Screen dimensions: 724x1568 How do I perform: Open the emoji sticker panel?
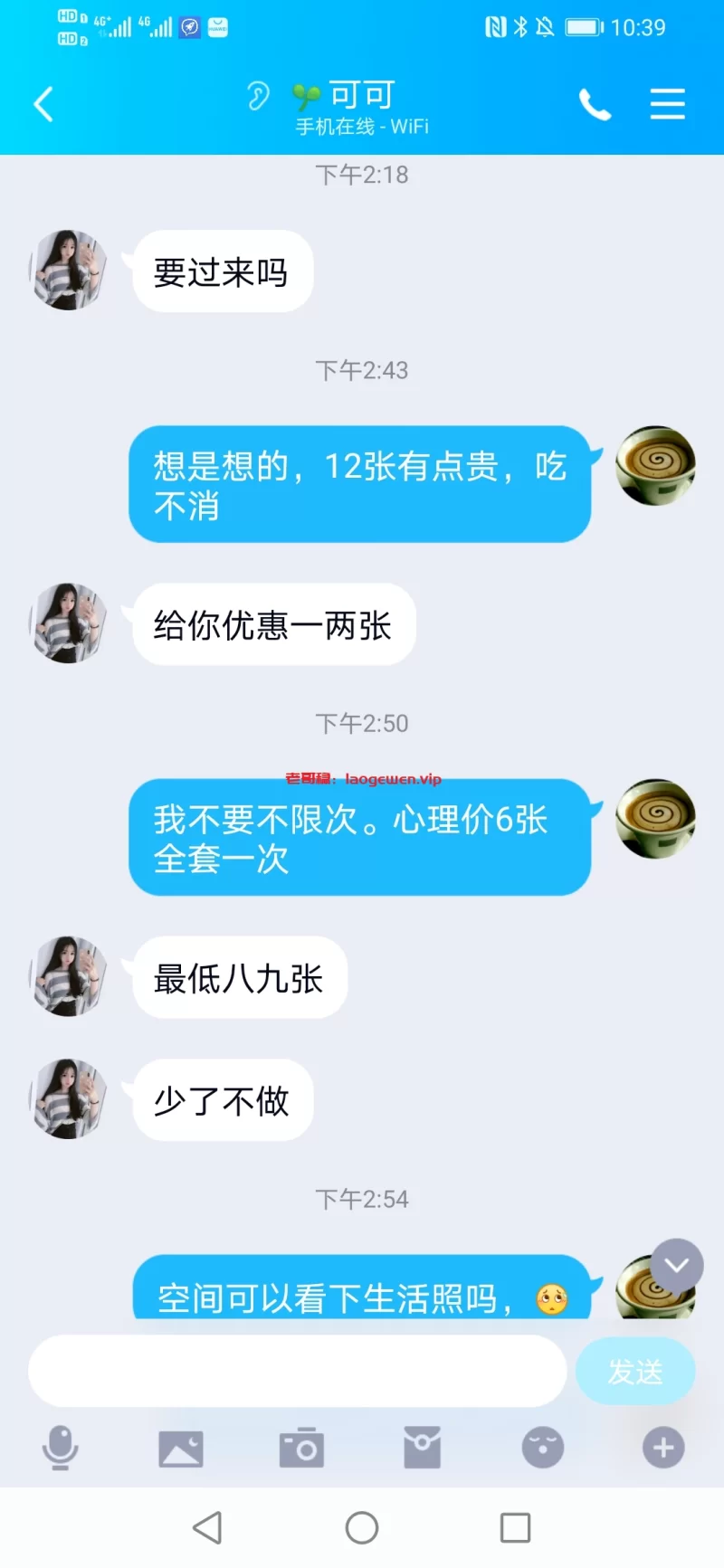pos(543,1448)
